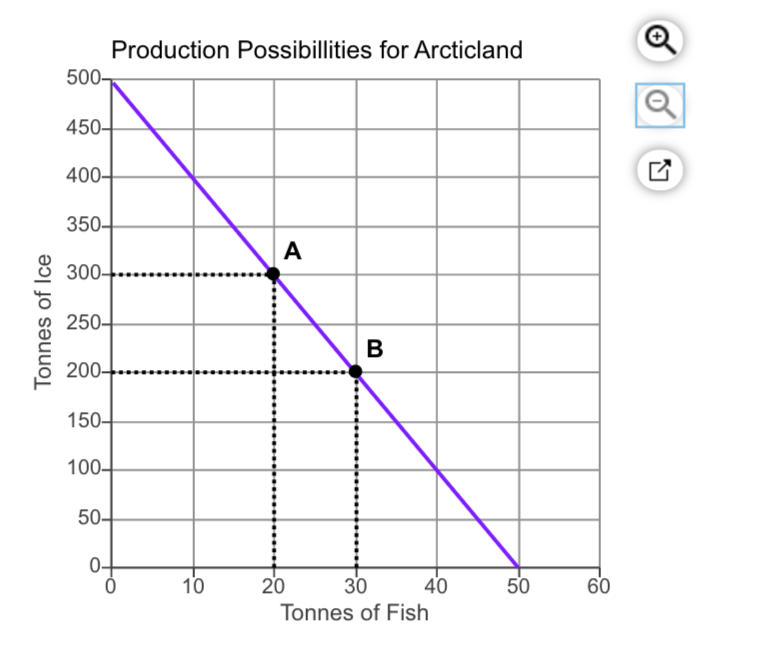This screenshot has width=763, height=651.
Task: Open the graph in a new window
Action: click(659, 170)
